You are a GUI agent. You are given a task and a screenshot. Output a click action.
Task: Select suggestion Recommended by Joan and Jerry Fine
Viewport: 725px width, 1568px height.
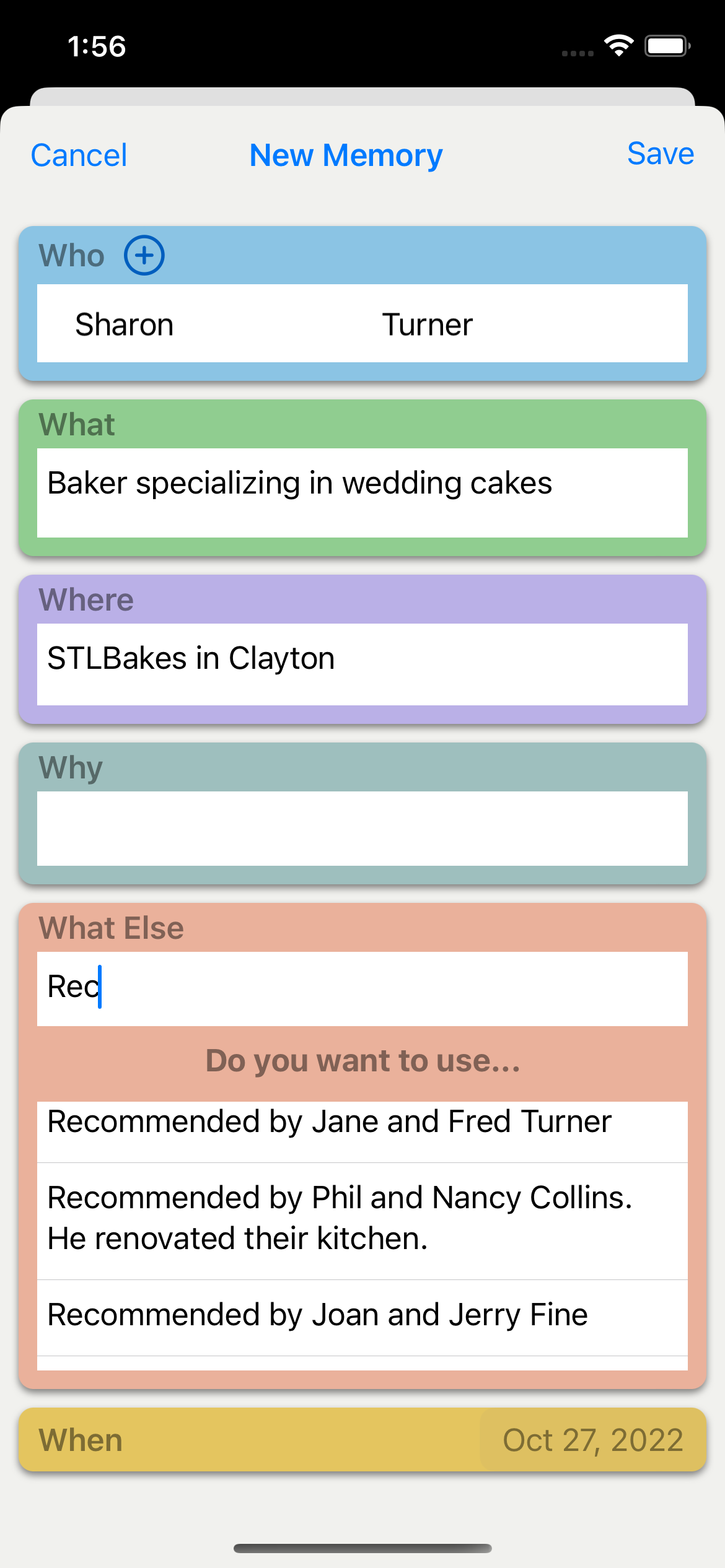362,1315
